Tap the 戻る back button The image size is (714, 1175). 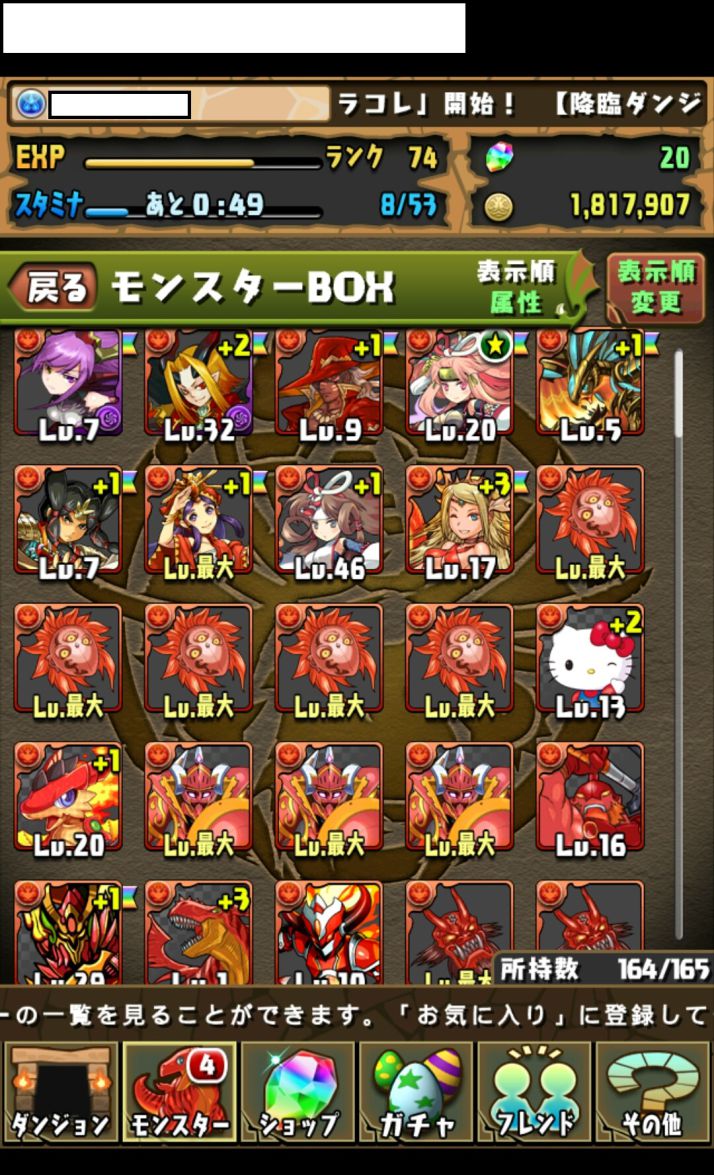coord(55,288)
